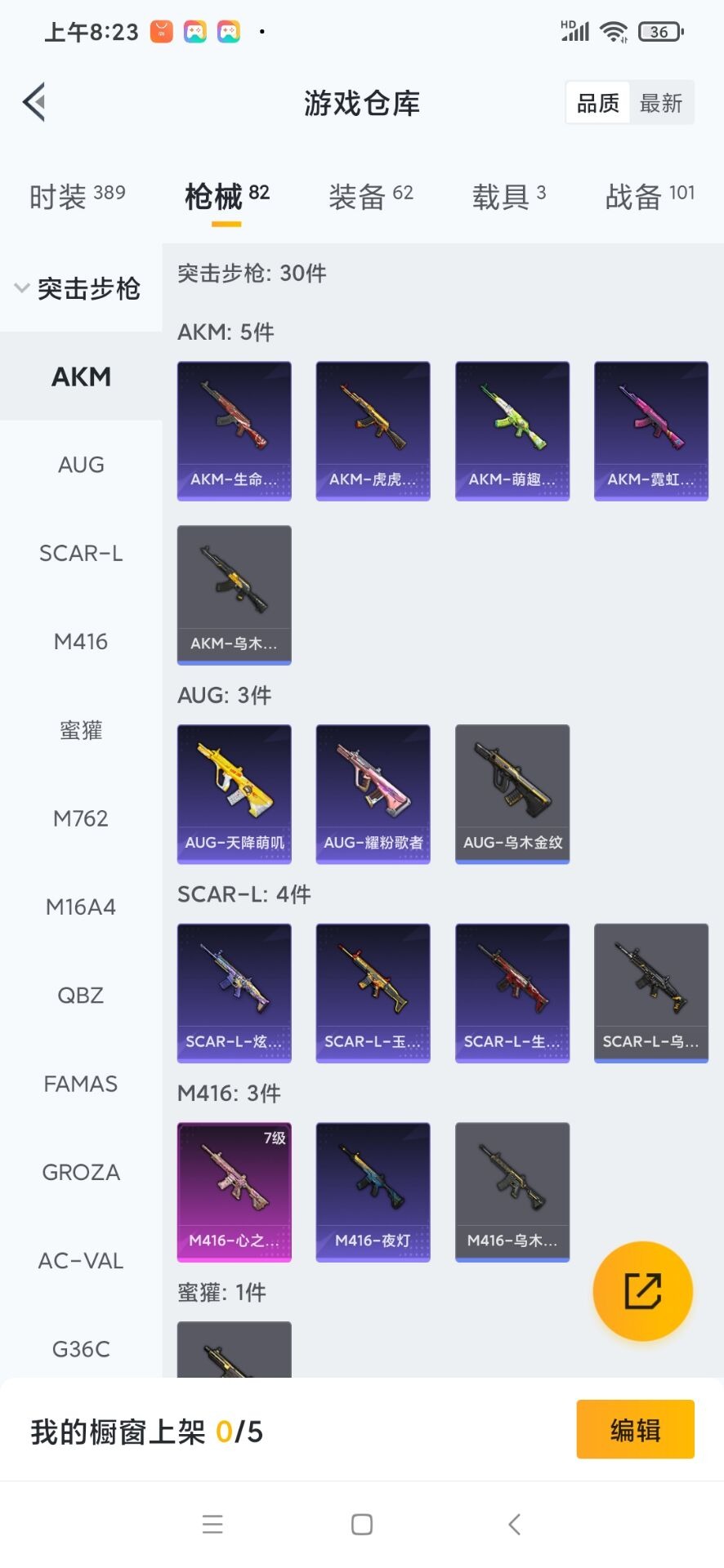Tap 编辑 to edit showcase
Image resolution: width=724 pixels, height=1568 pixels.
(x=635, y=1429)
